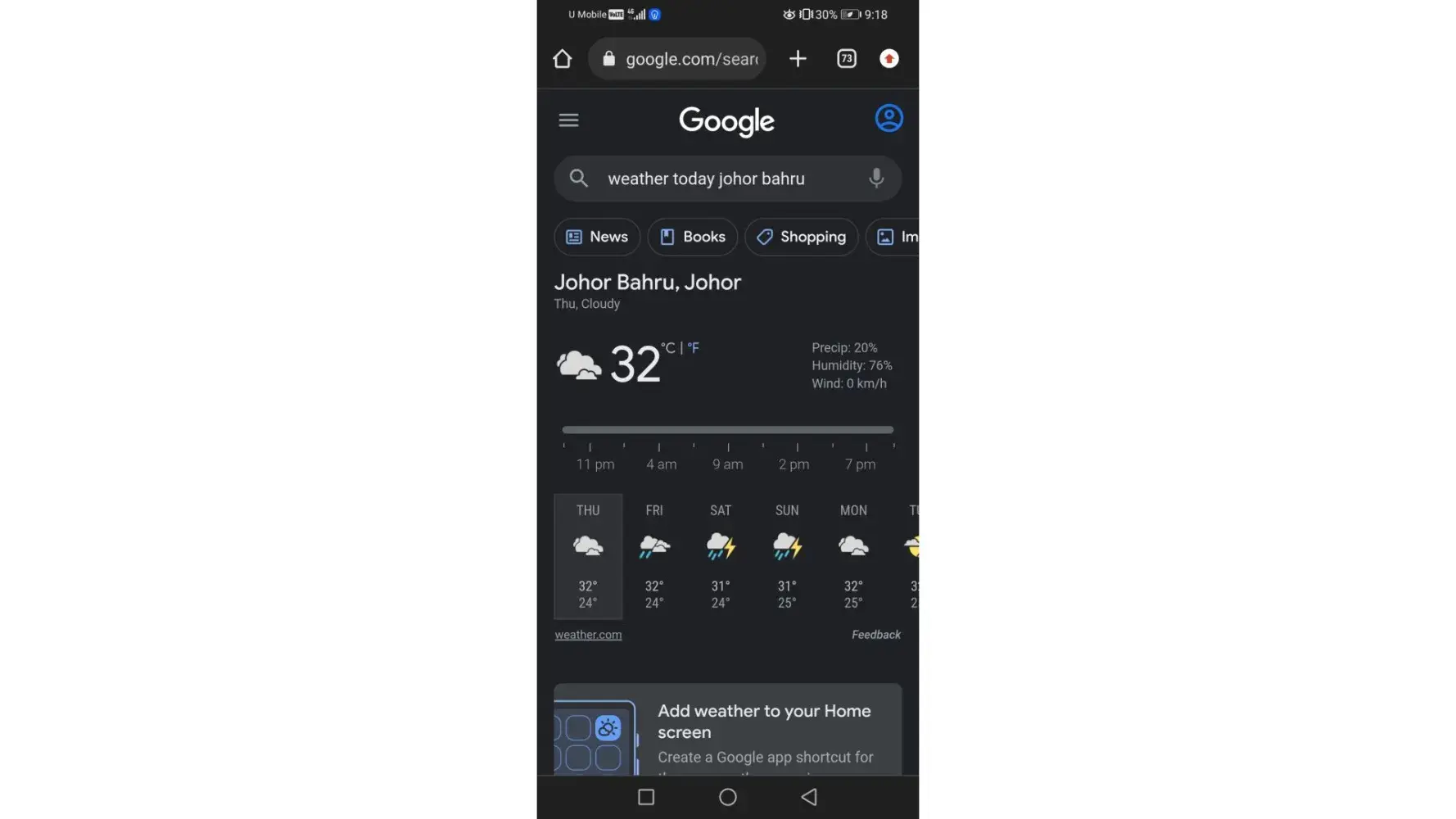Switch temperature to °F
The image size is (1456, 819).
(x=693, y=348)
